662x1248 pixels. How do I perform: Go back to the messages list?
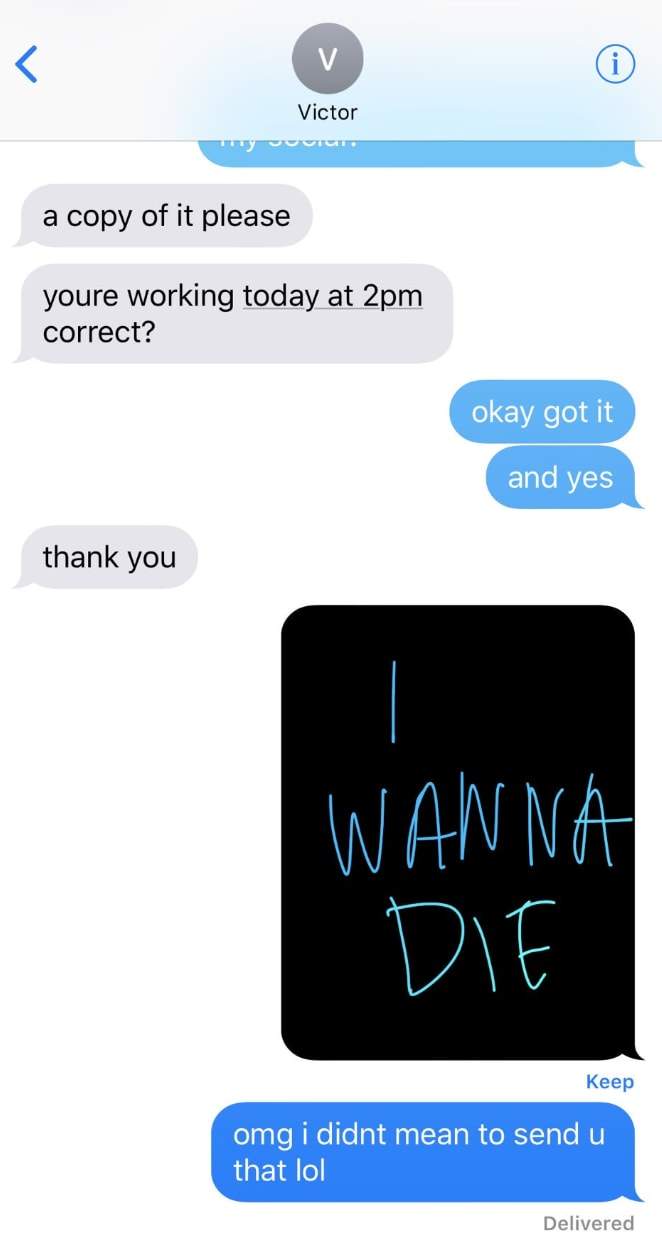[28, 65]
